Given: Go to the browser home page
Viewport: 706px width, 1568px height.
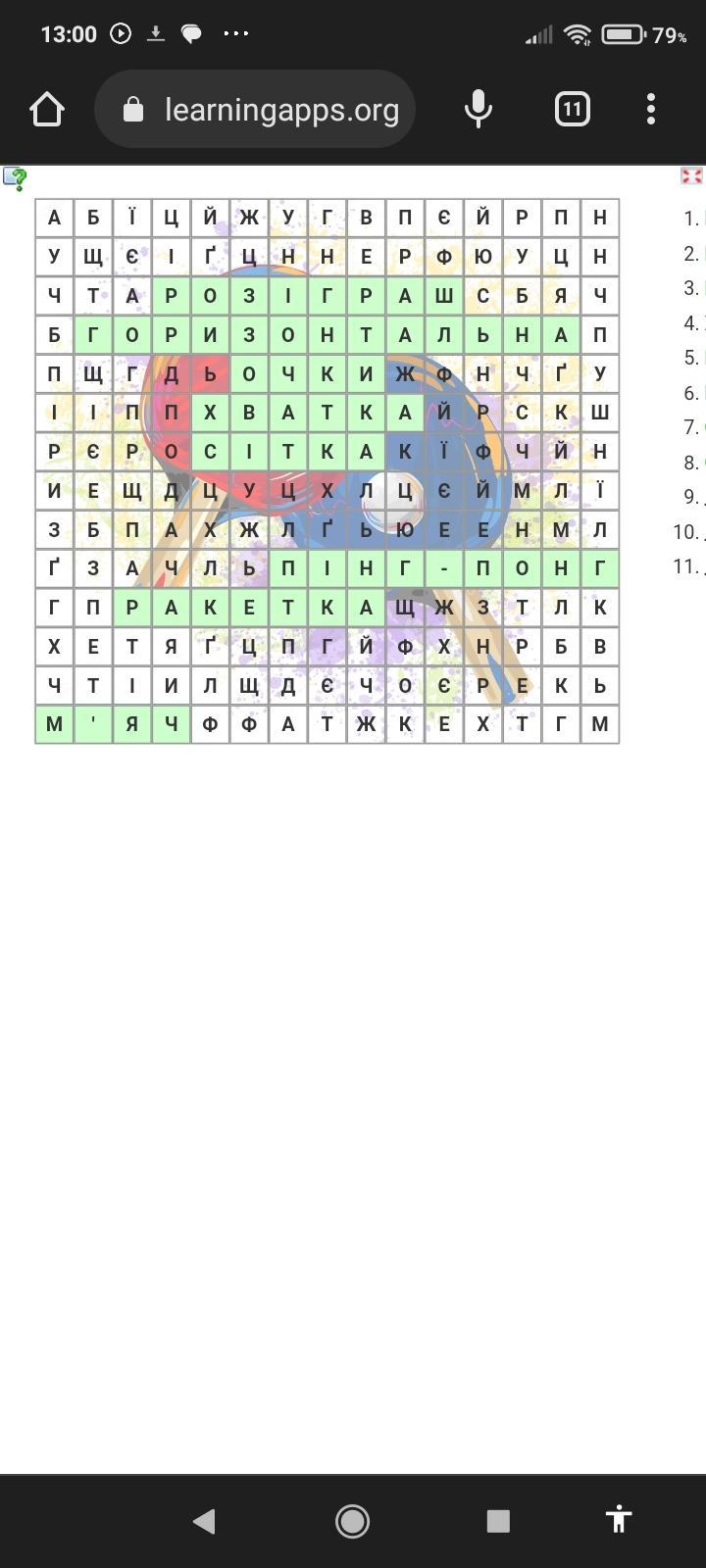Looking at the screenshot, I should 47,109.
